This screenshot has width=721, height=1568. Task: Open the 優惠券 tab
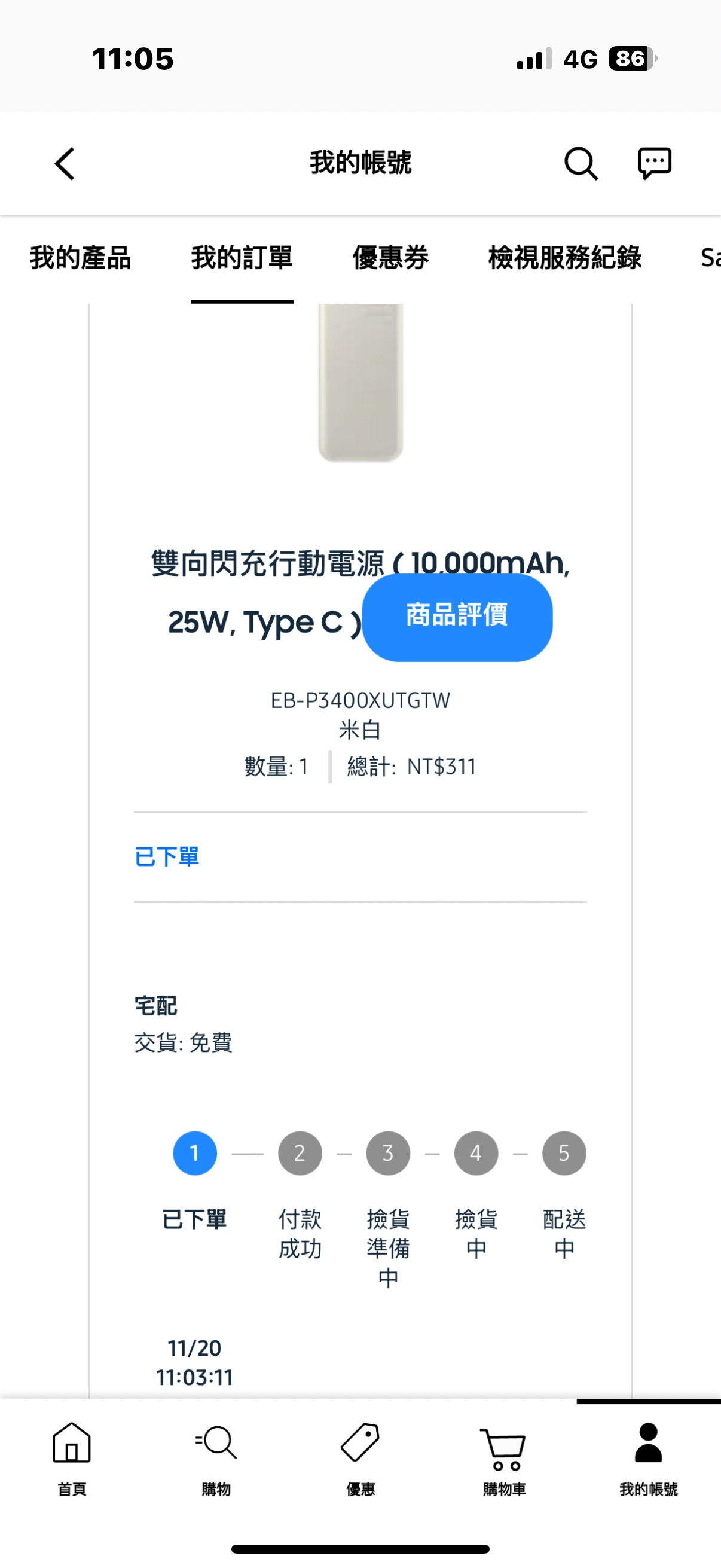tap(390, 258)
